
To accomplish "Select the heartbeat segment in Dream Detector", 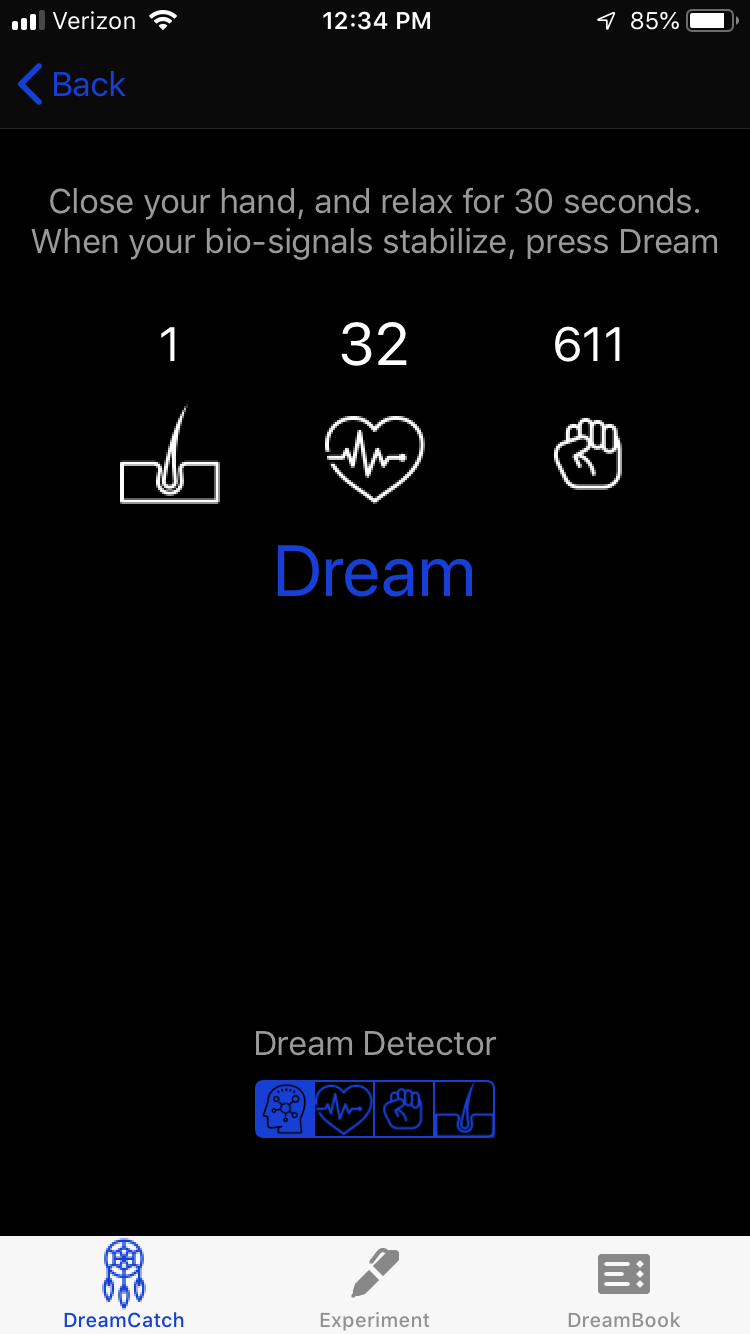I will [345, 1109].
